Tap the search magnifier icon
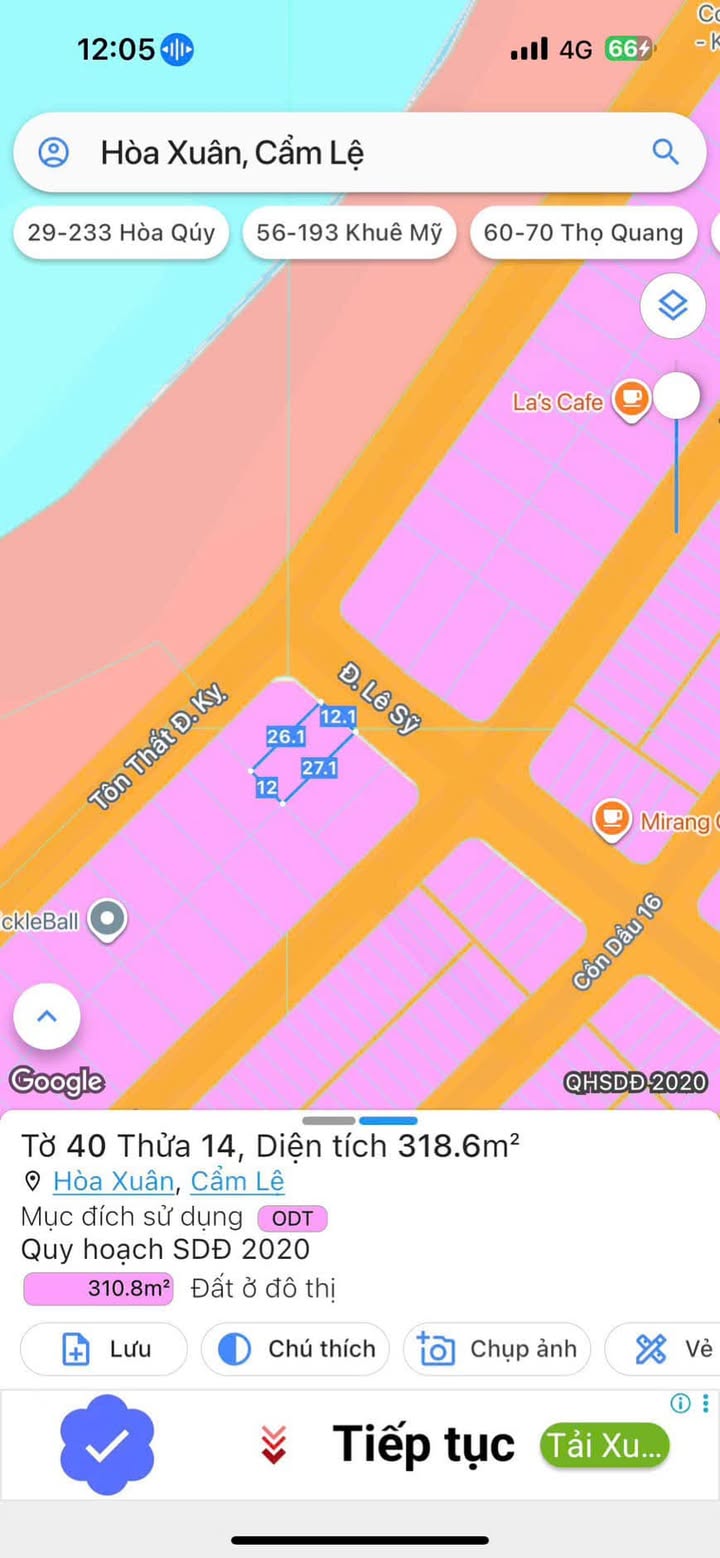 [x=665, y=152]
